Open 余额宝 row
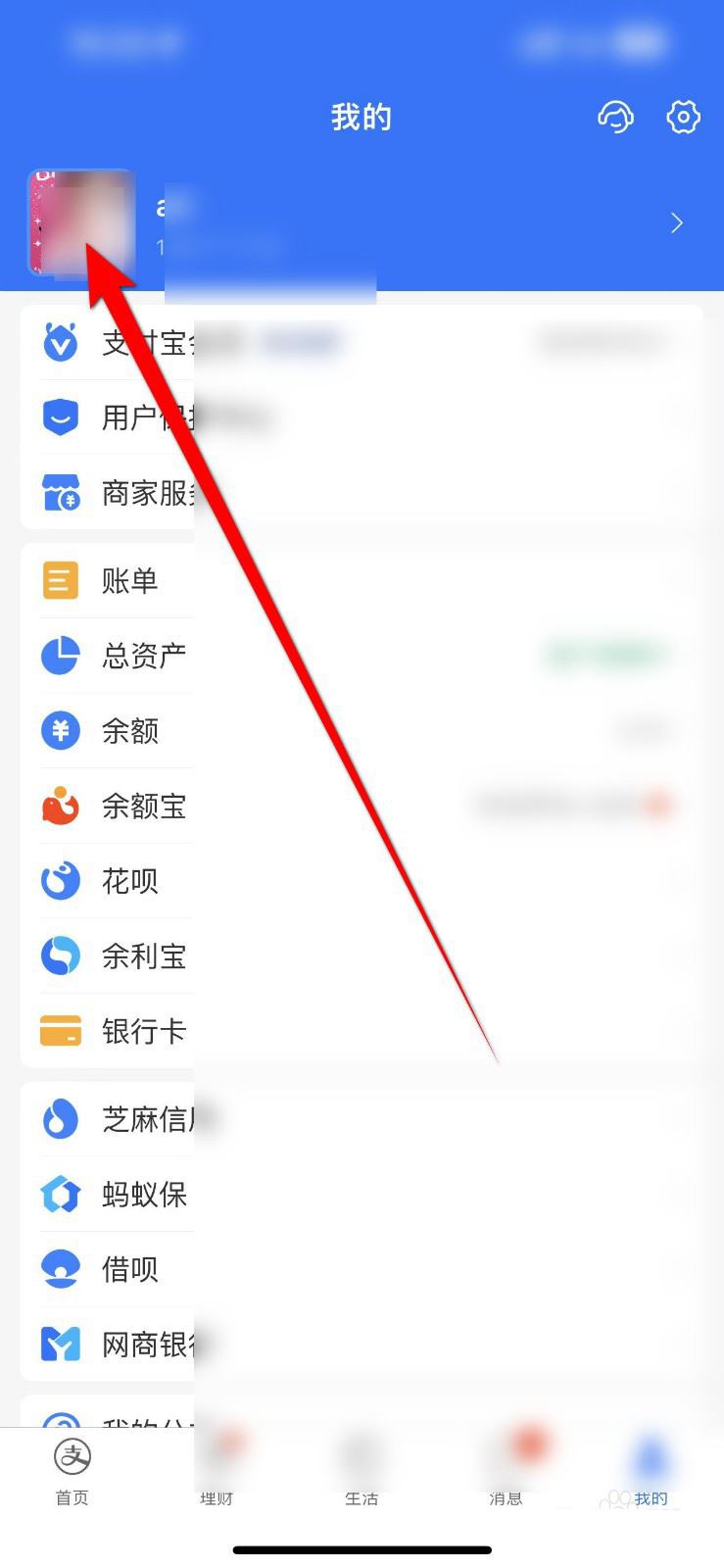The width and height of the screenshot is (724, 1568). (x=143, y=807)
